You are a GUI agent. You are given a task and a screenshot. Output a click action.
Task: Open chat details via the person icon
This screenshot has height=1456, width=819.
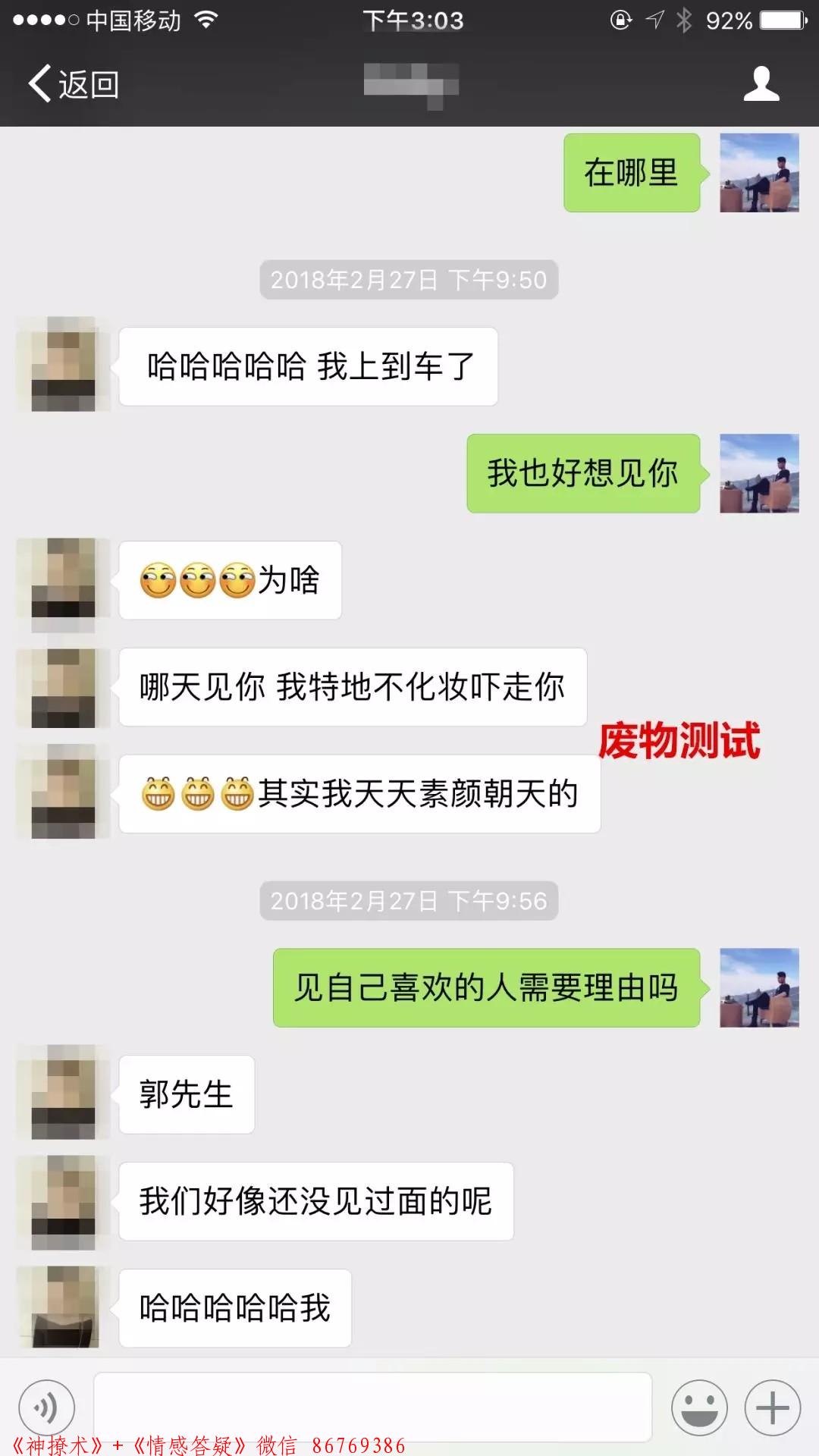pos(761,83)
